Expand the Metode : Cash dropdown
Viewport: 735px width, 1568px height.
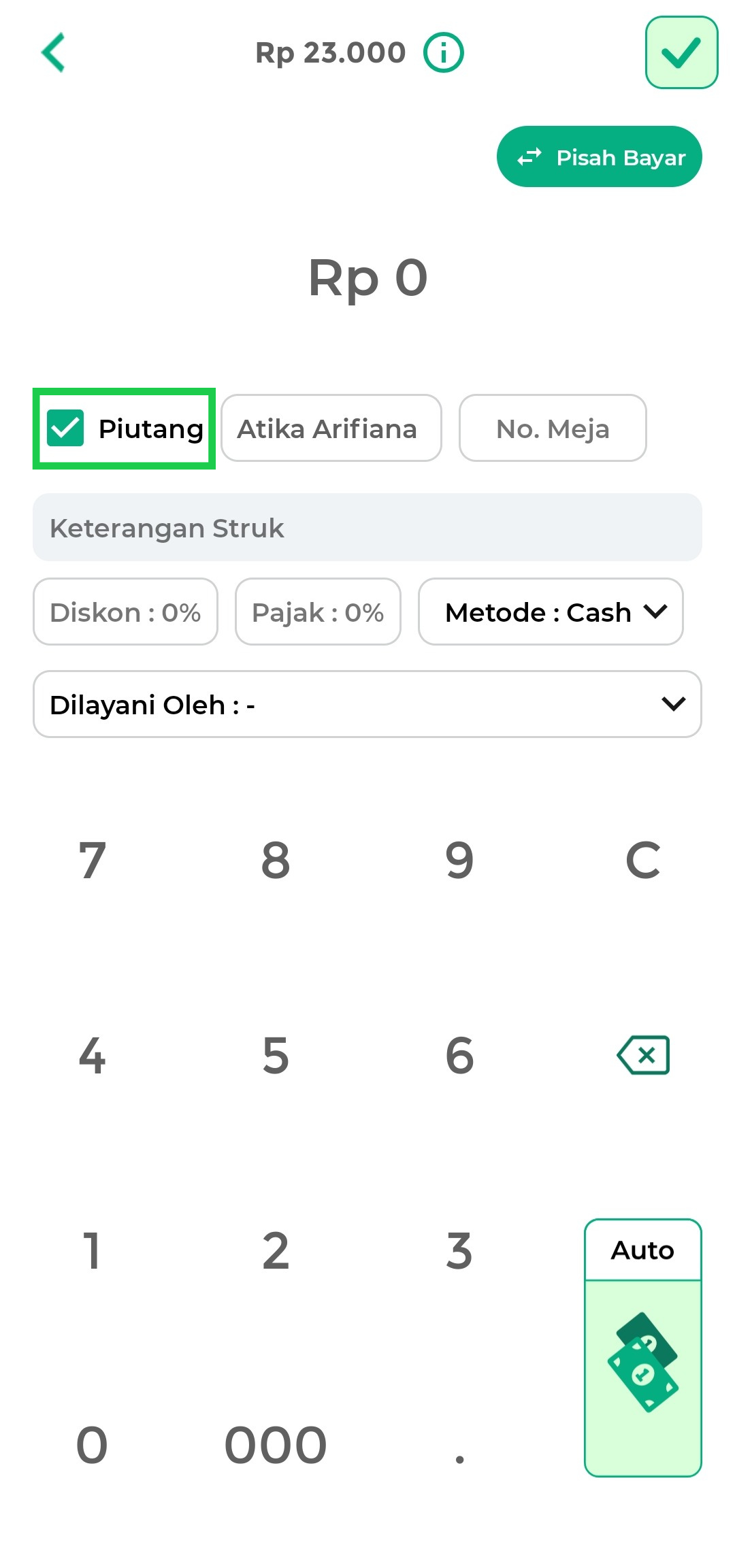point(550,612)
